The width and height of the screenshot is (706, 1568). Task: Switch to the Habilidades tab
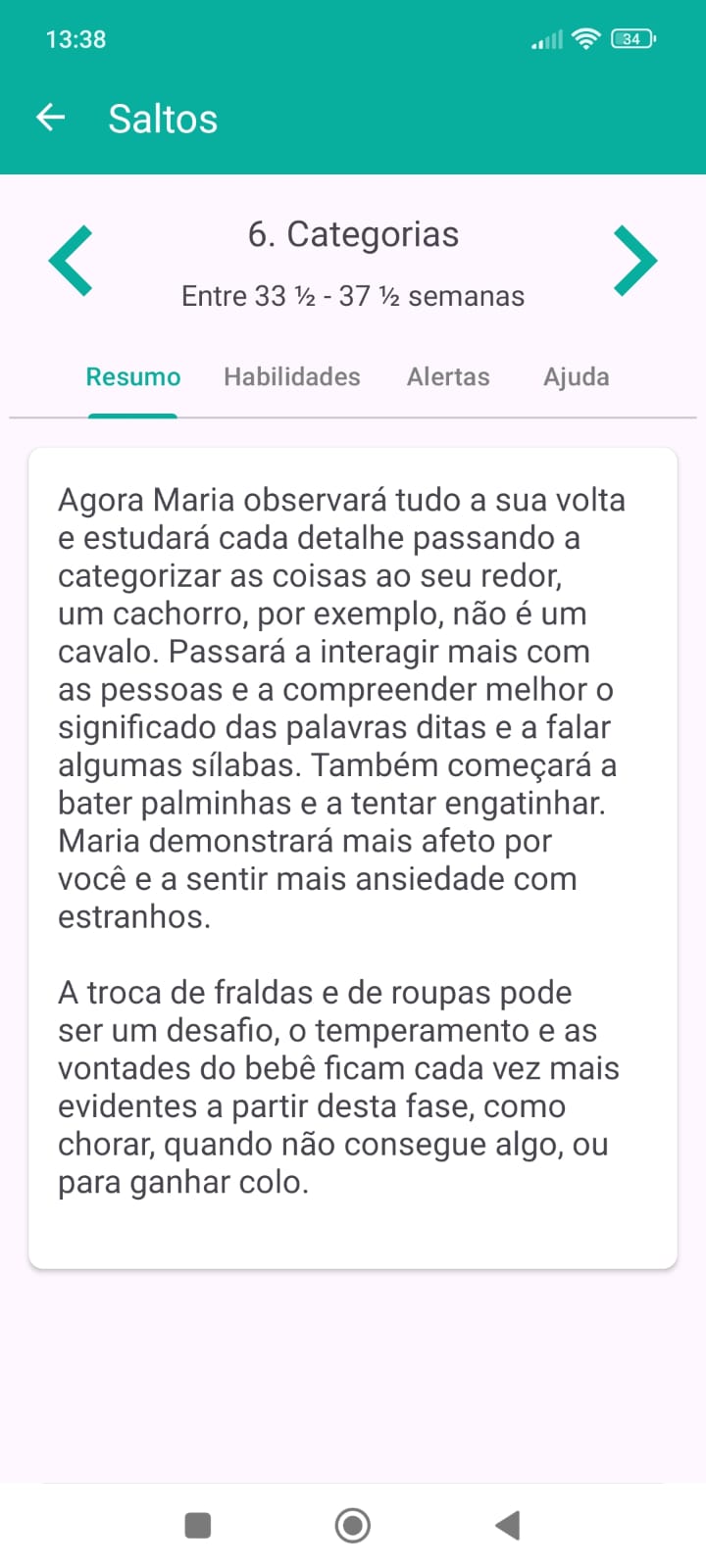coord(291,377)
